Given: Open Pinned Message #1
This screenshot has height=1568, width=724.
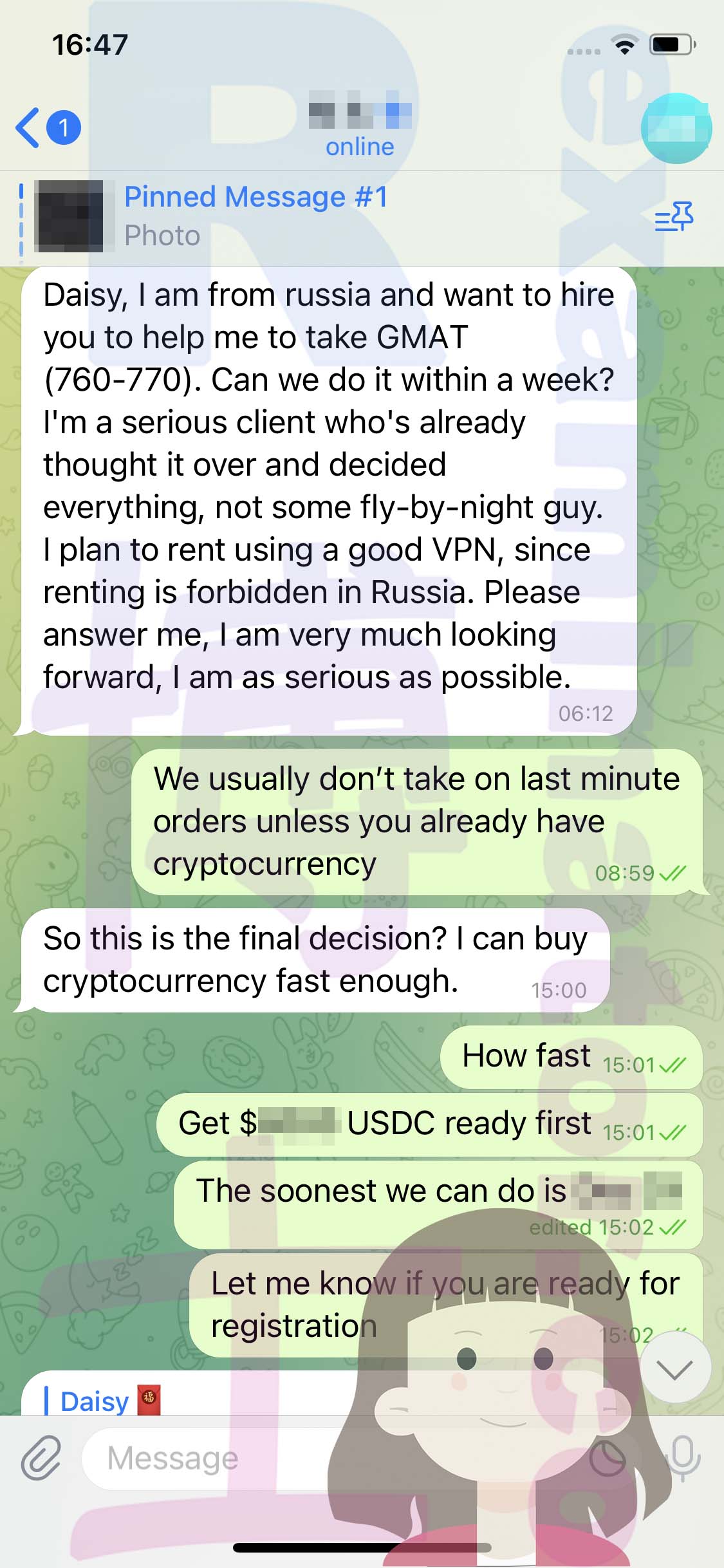Looking at the screenshot, I should tap(257, 216).
